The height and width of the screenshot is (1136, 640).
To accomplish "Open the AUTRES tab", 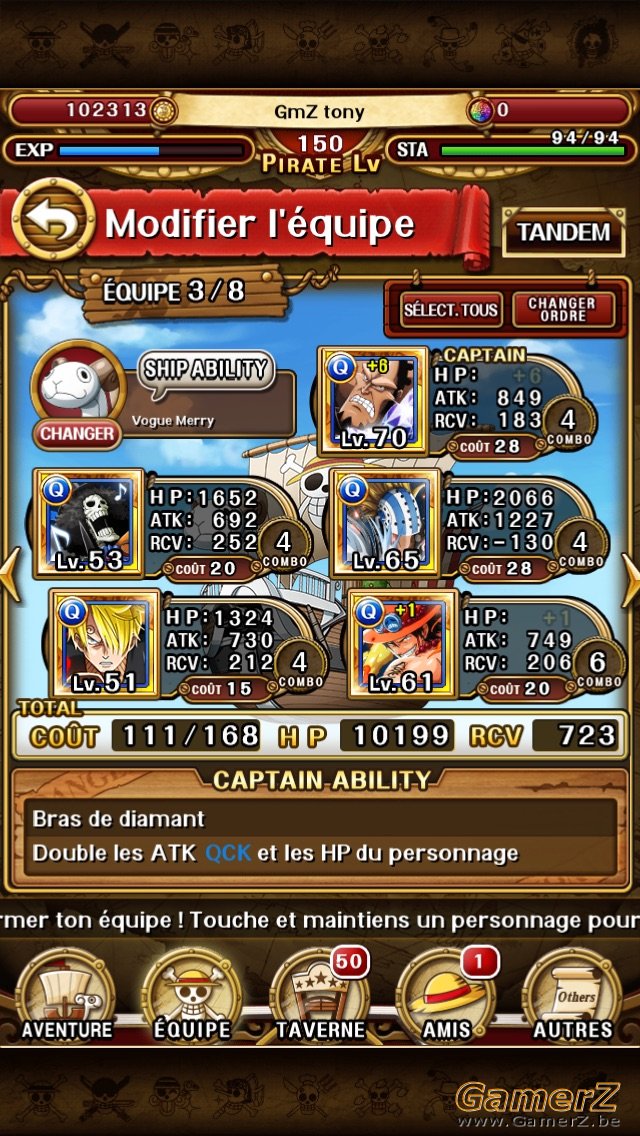I will point(572,998).
